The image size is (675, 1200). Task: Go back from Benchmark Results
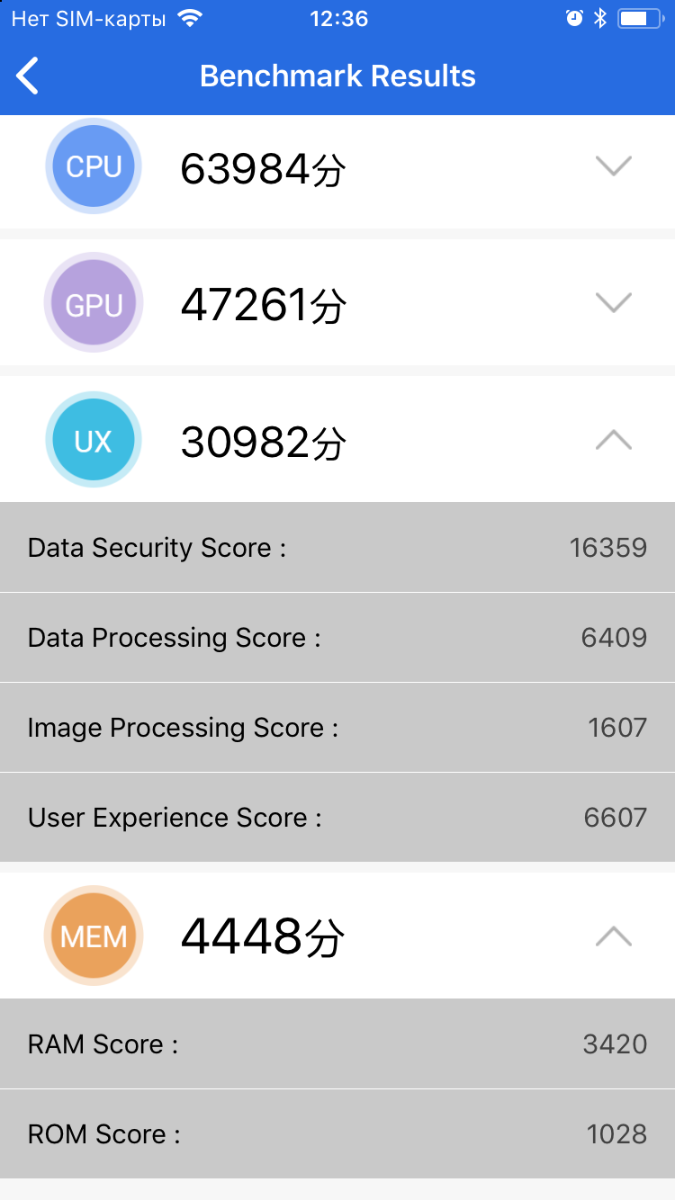pos(28,76)
